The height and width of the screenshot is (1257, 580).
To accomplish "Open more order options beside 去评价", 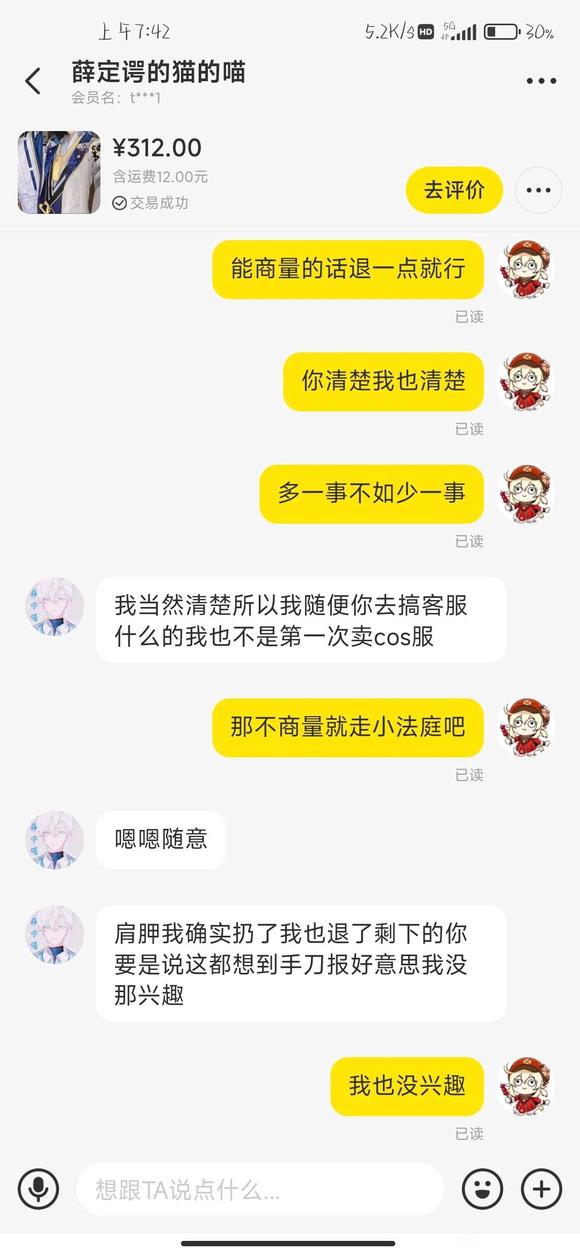I will coord(539,190).
